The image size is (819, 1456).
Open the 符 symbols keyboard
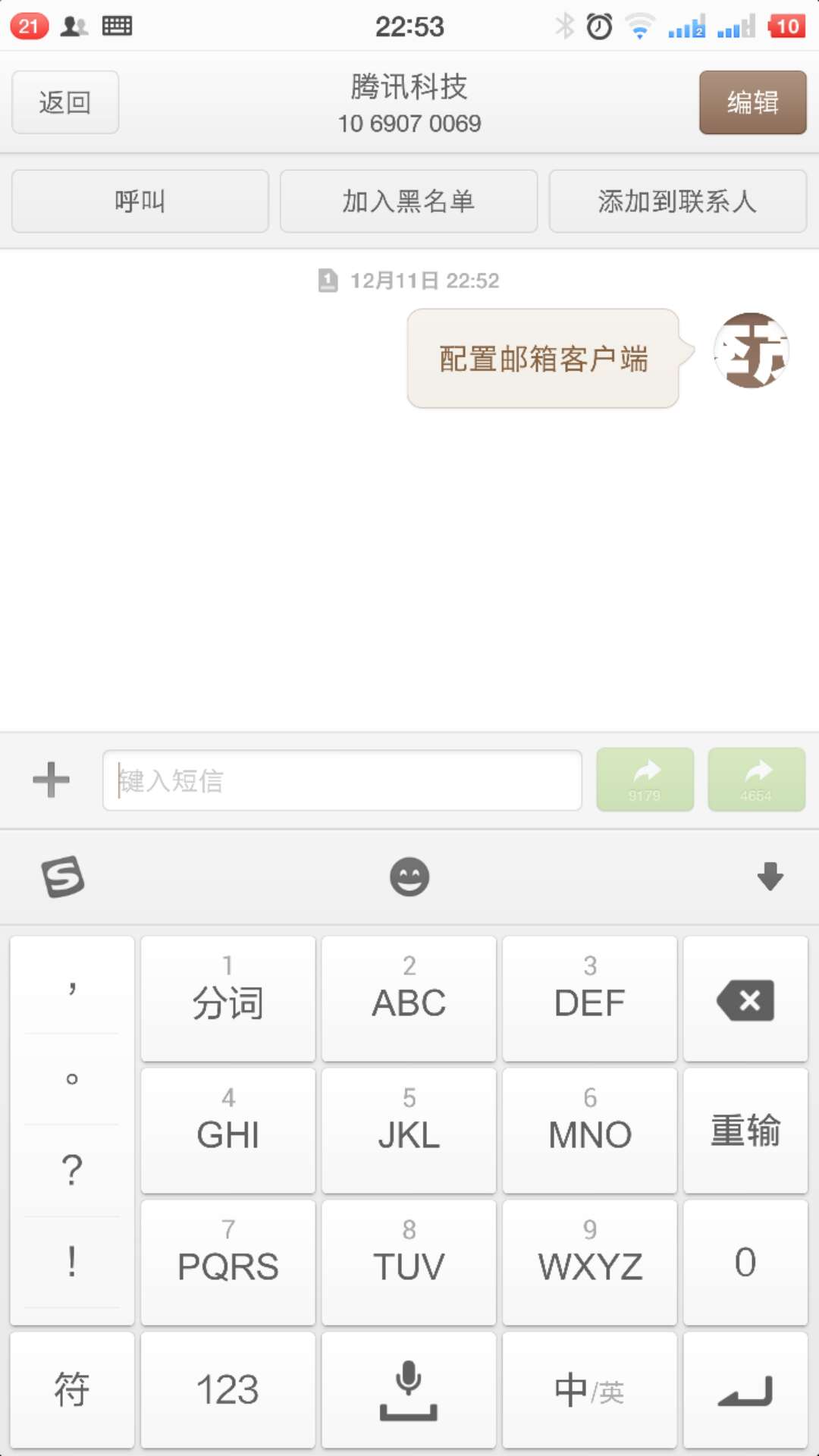click(72, 1389)
